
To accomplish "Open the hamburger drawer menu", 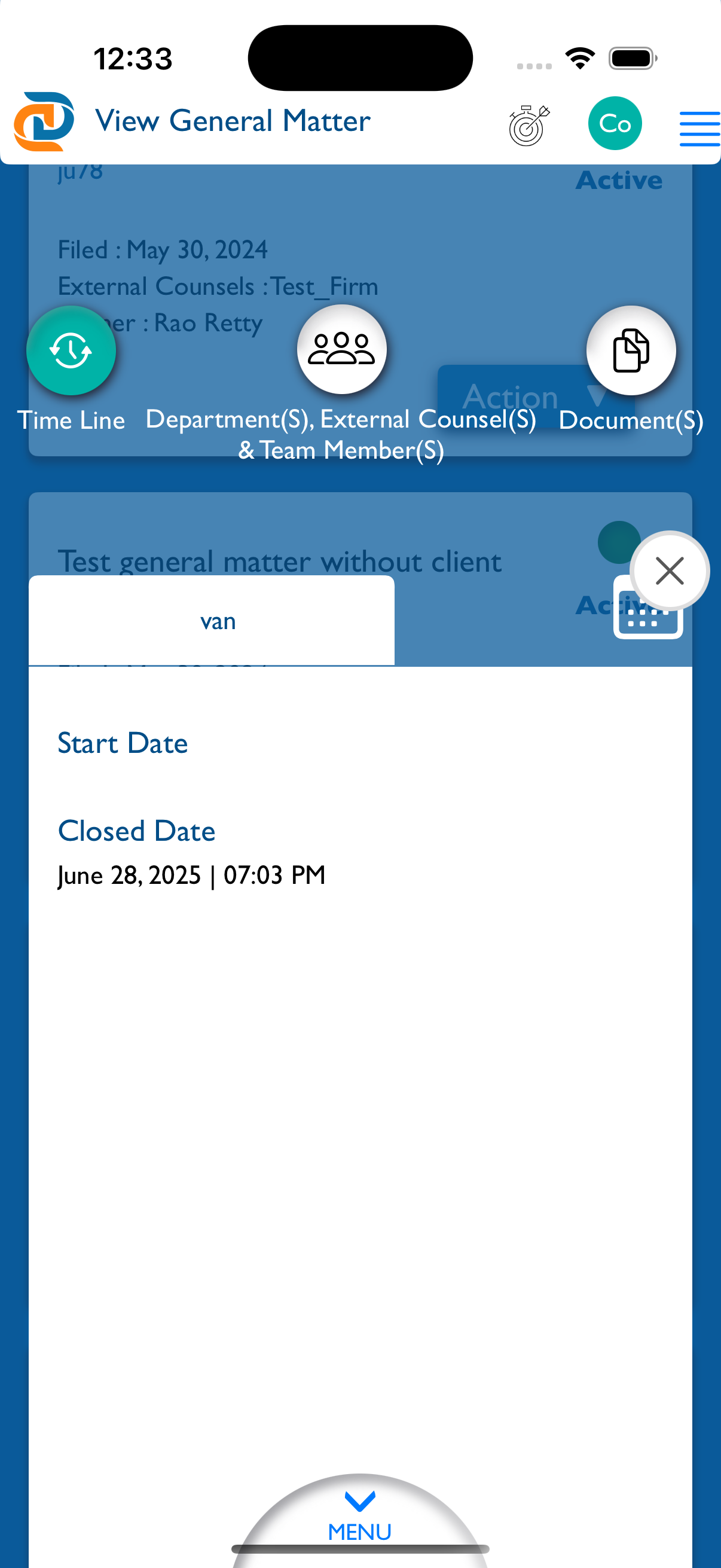I will click(x=699, y=129).
